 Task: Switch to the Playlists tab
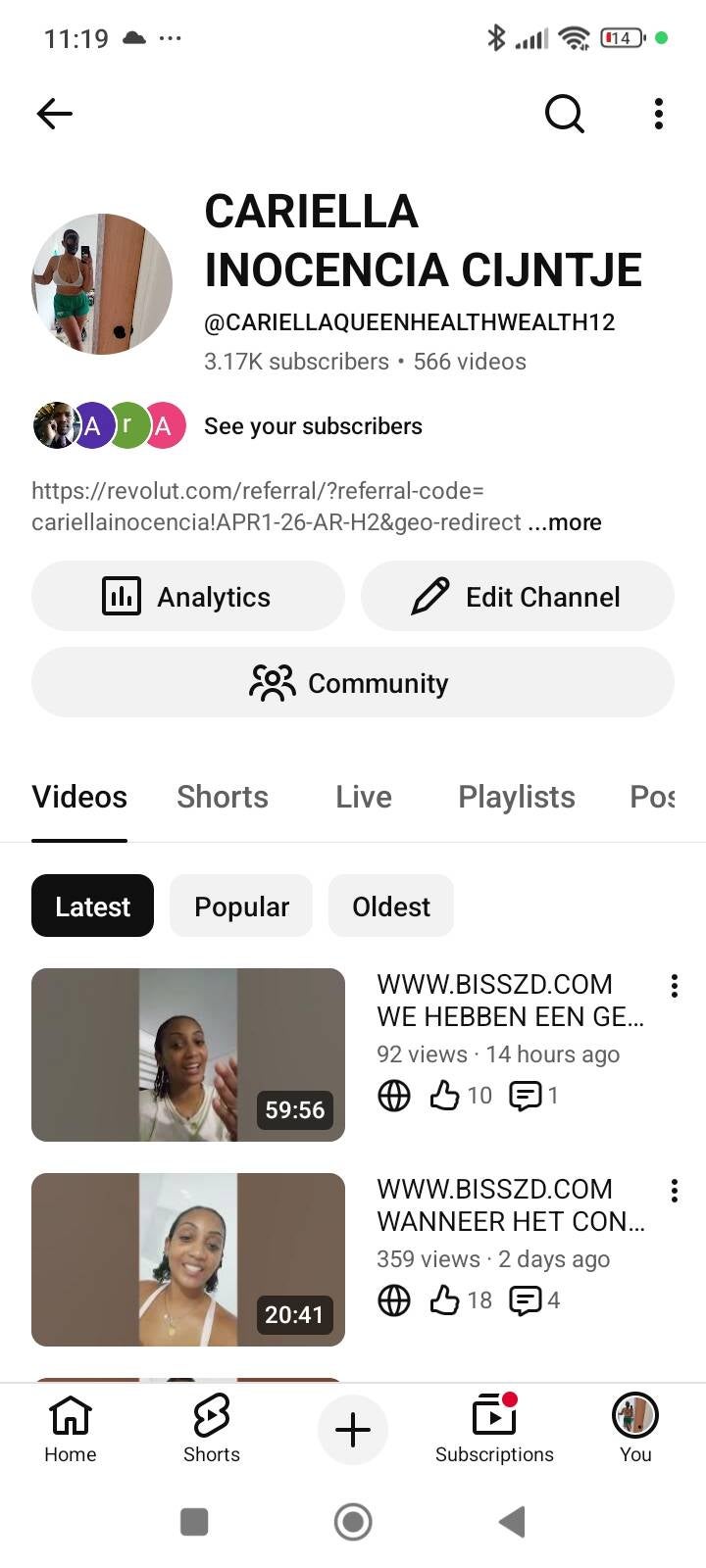[x=517, y=797]
